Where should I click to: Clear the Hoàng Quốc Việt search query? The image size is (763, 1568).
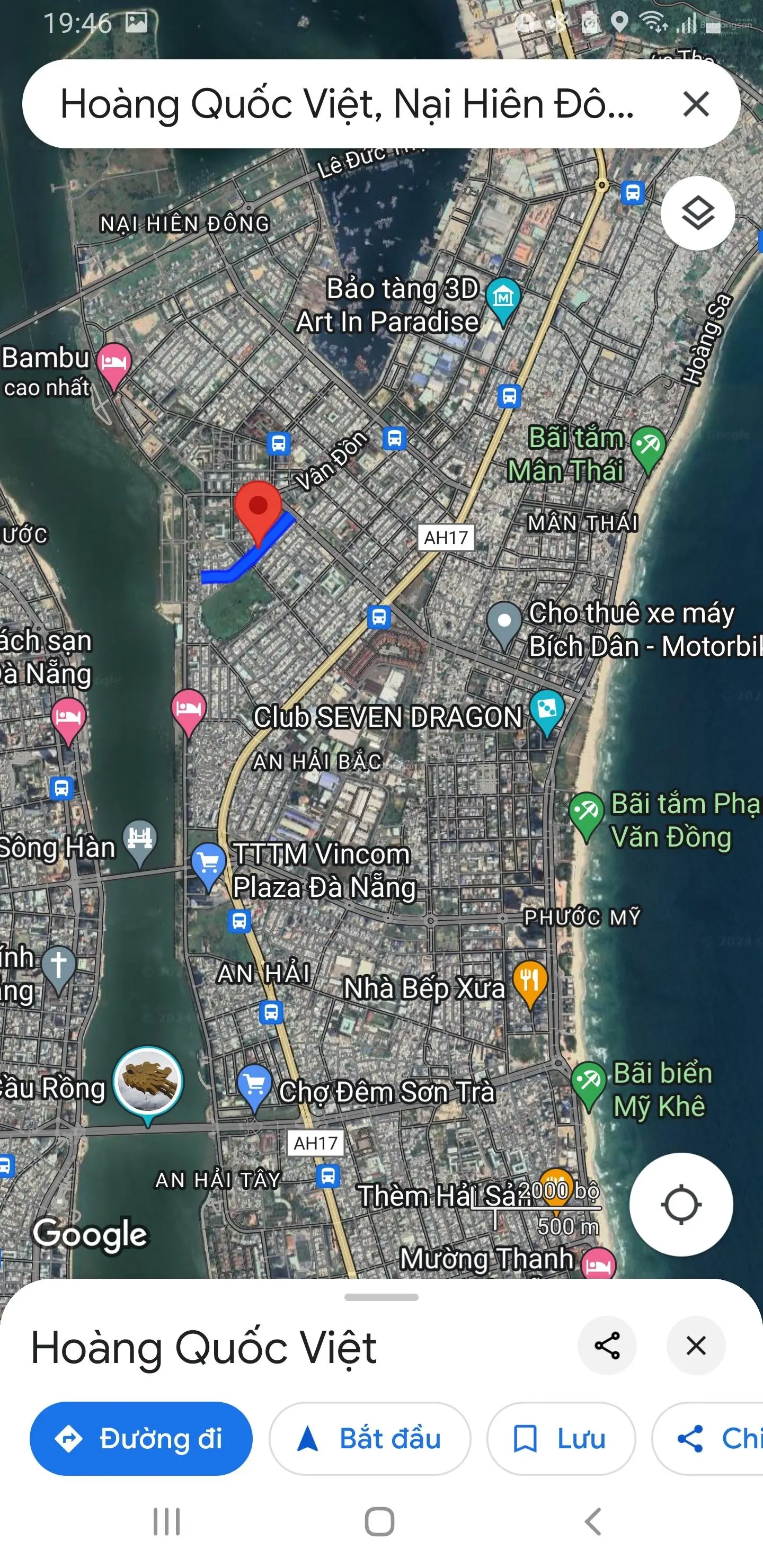click(x=695, y=103)
